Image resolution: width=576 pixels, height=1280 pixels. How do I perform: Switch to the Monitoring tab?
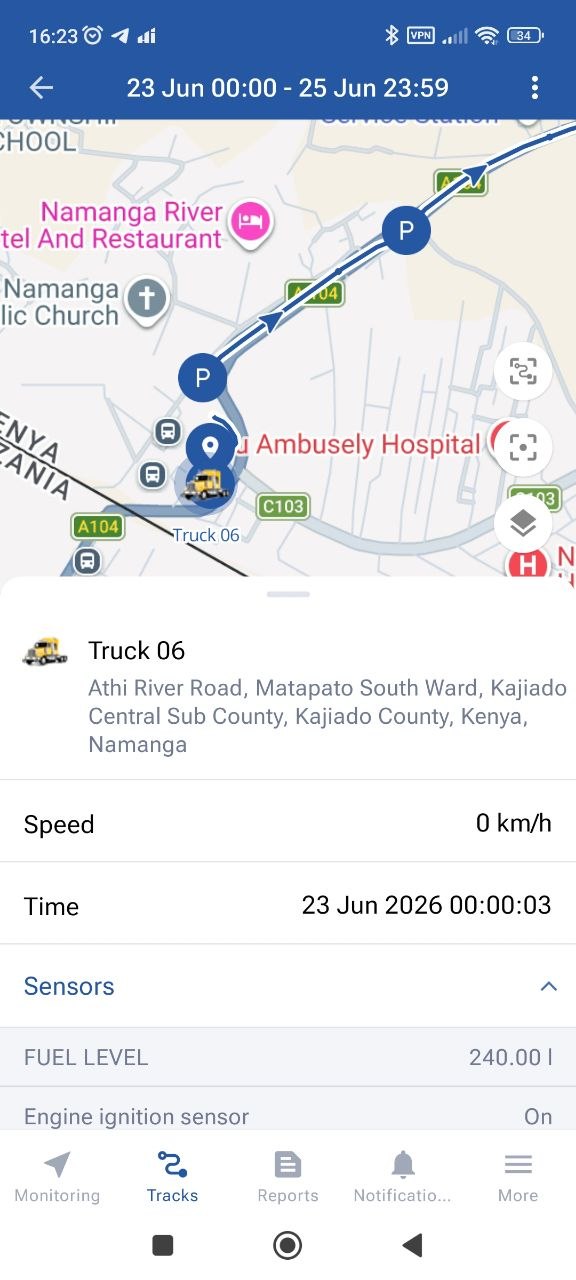pos(57,1177)
